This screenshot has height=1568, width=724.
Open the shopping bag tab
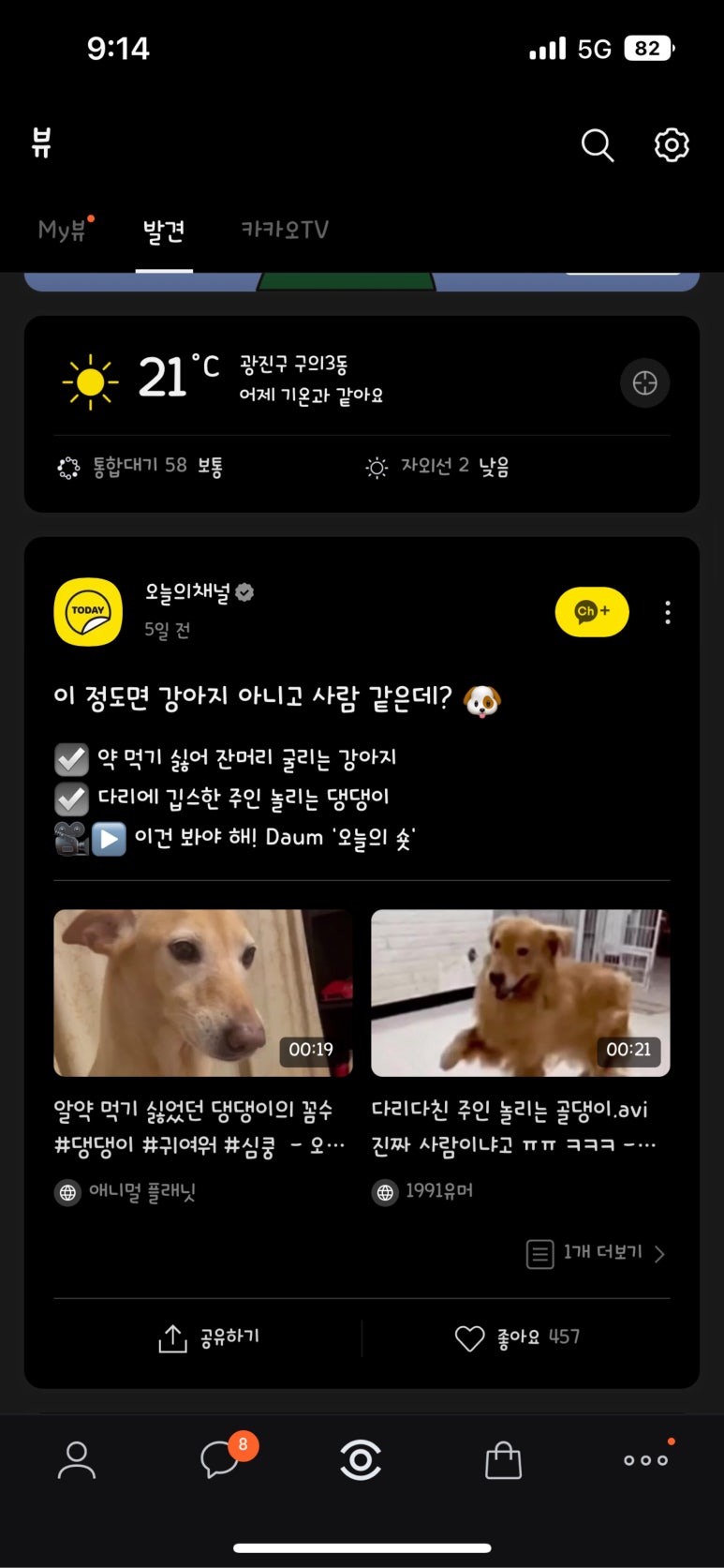(x=503, y=1460)
